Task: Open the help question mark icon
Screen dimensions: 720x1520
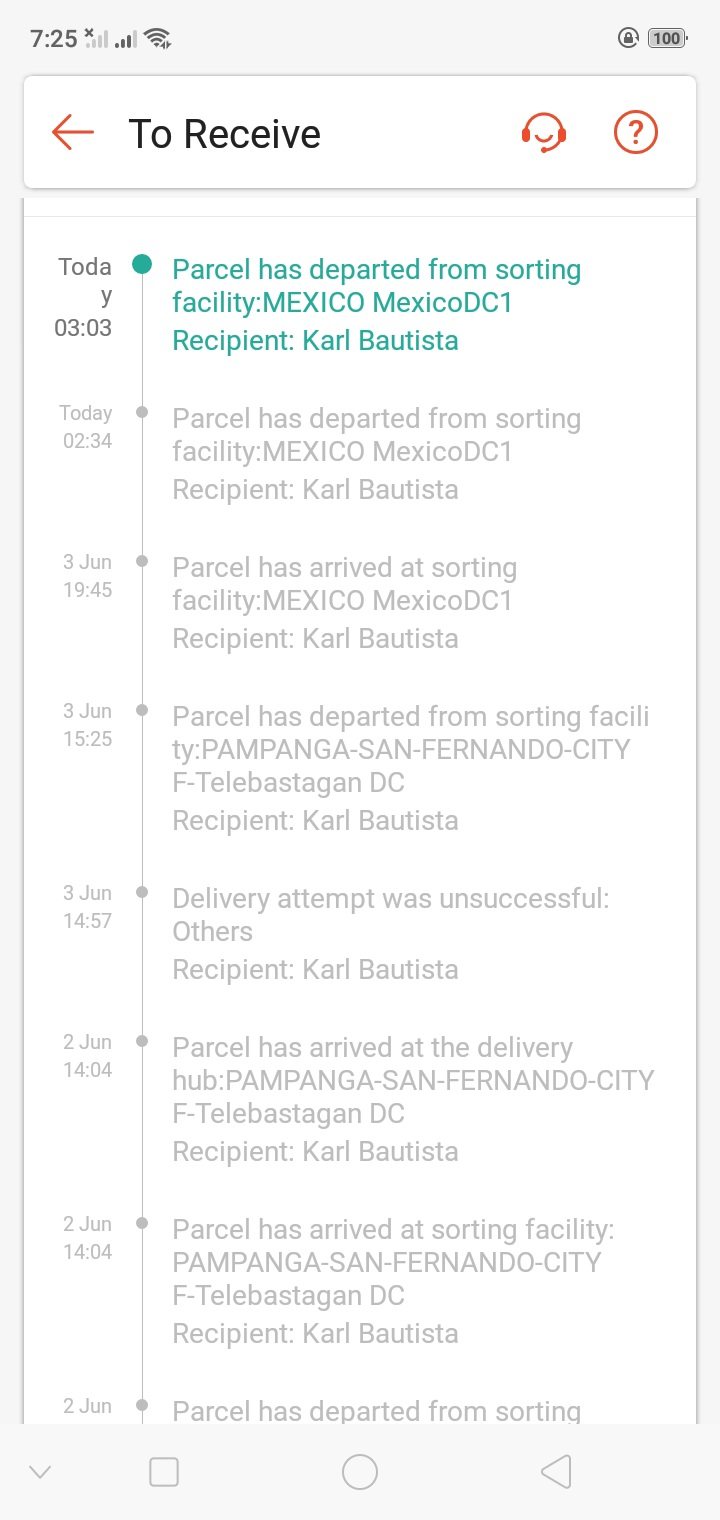Action: click(635, 132)
